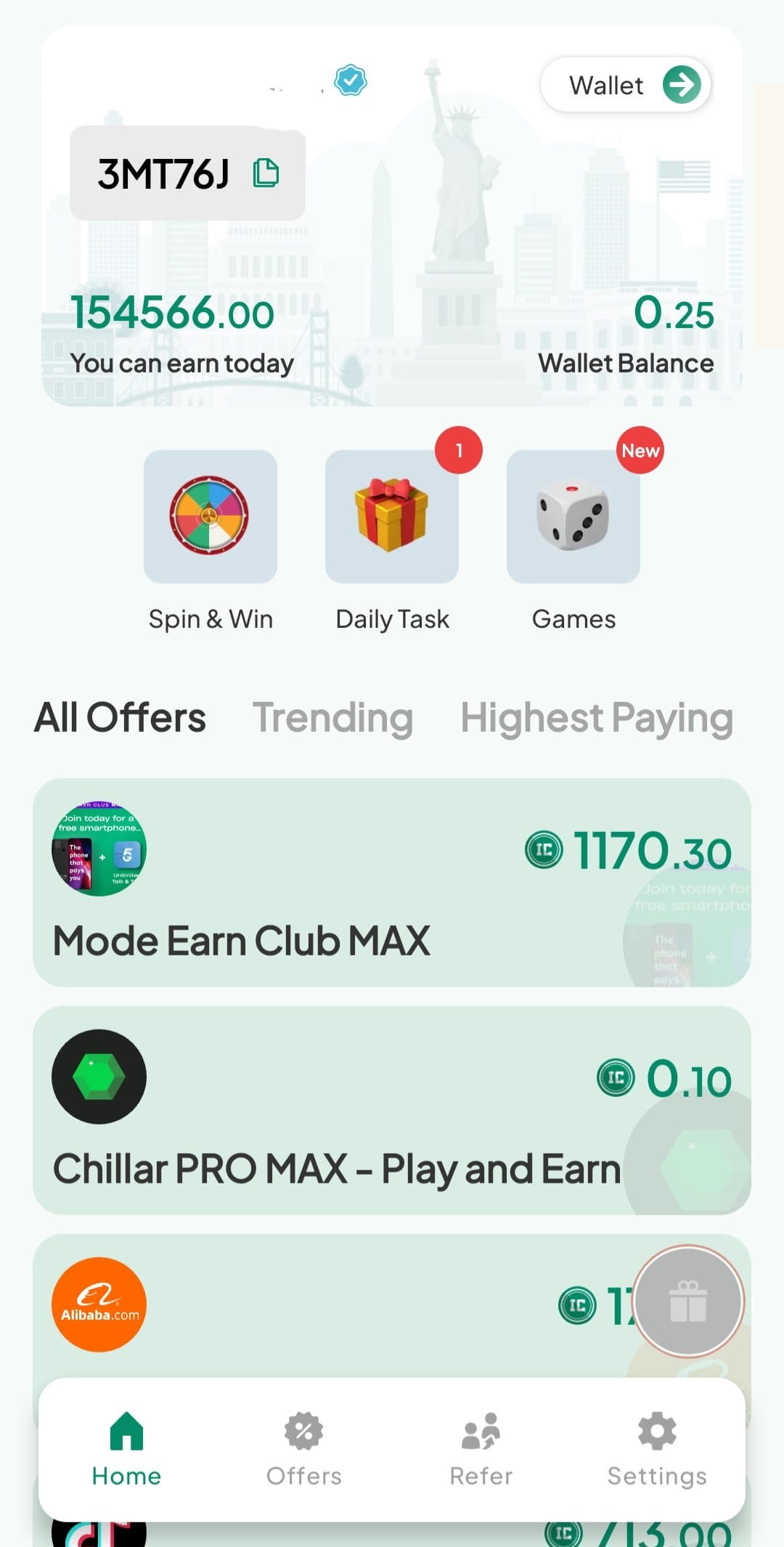The image size is (784, 1547).
Task: Tap the floating gift button
Action: point(688,1302)
